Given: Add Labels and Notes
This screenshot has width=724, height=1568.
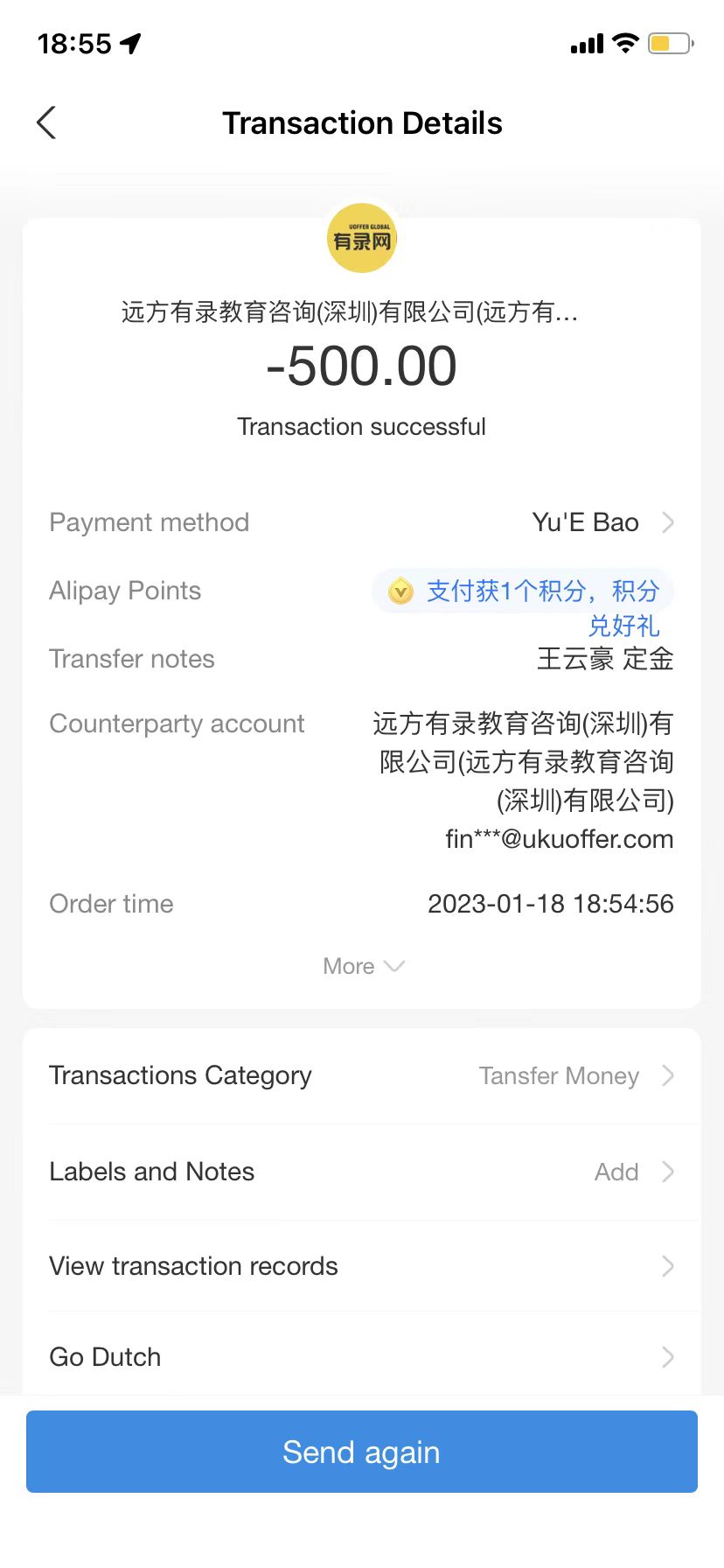Looking at the screenshot, I should pos(361,1172).
